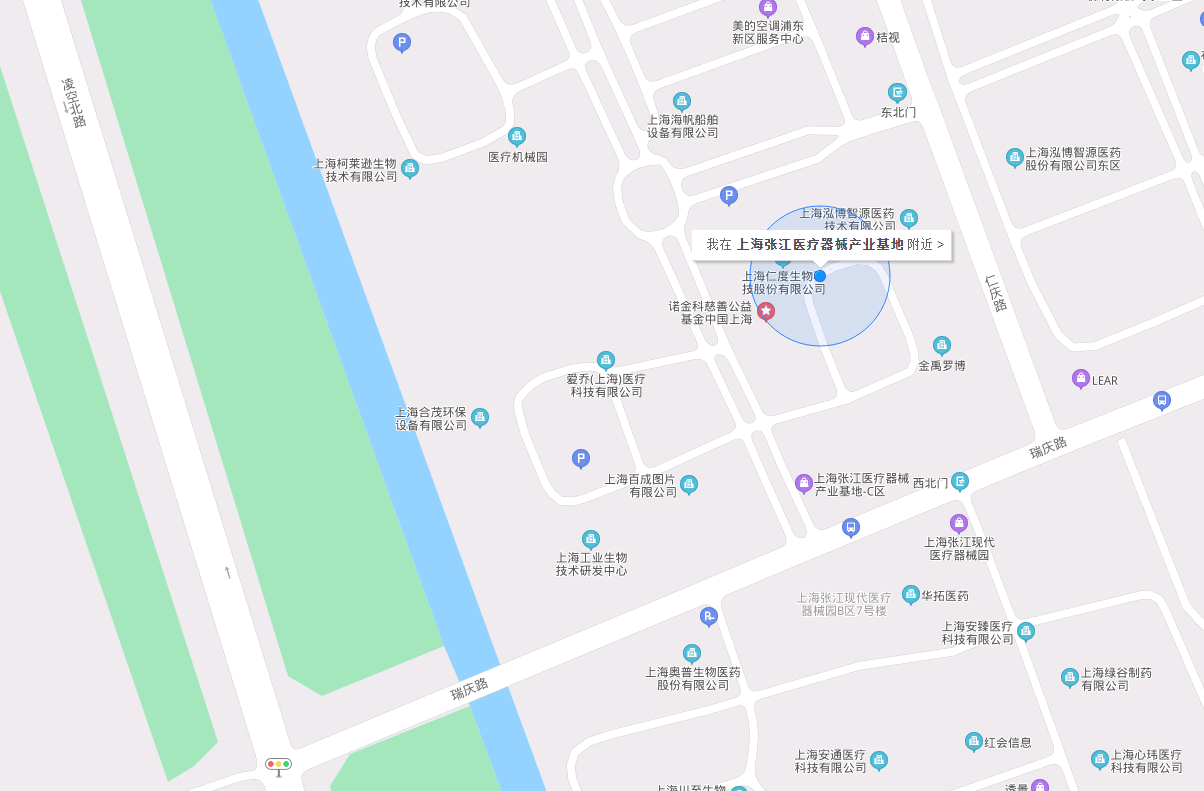Tap the LEAR shop marker
Screen dimensions: 1204x791
pos(1080,379)
